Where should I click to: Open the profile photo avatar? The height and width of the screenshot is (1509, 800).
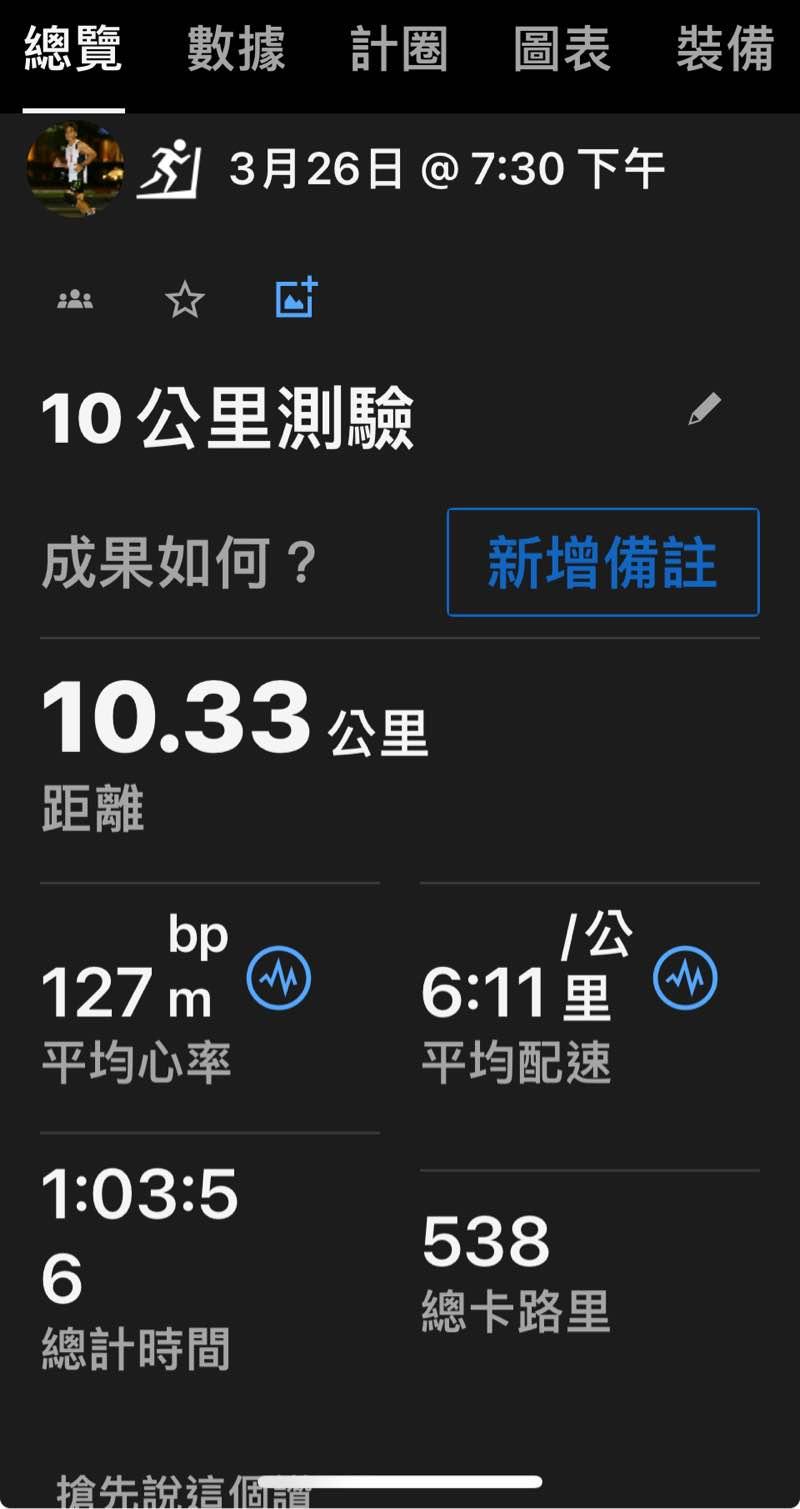[74, 168]
